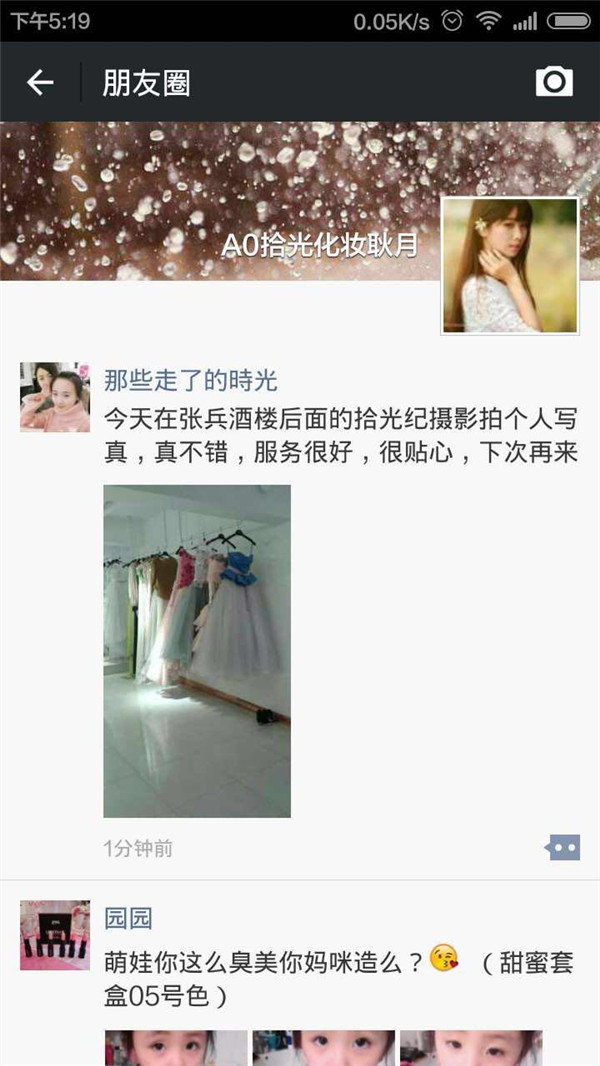Go back from 朋友圈
This screenshot has width=600, height=1066.
pyautogui.click(x=40, y=83)
